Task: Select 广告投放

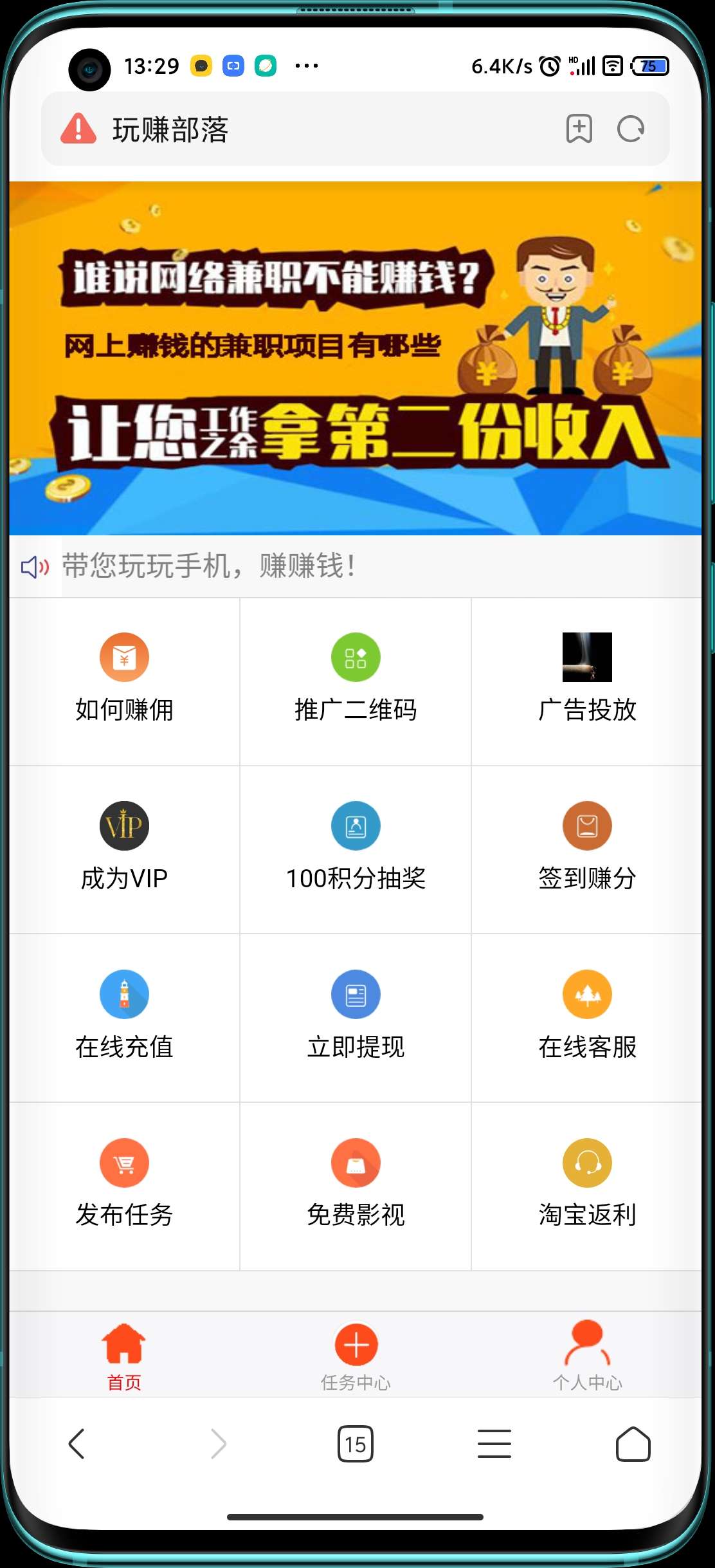Action: 586,681
